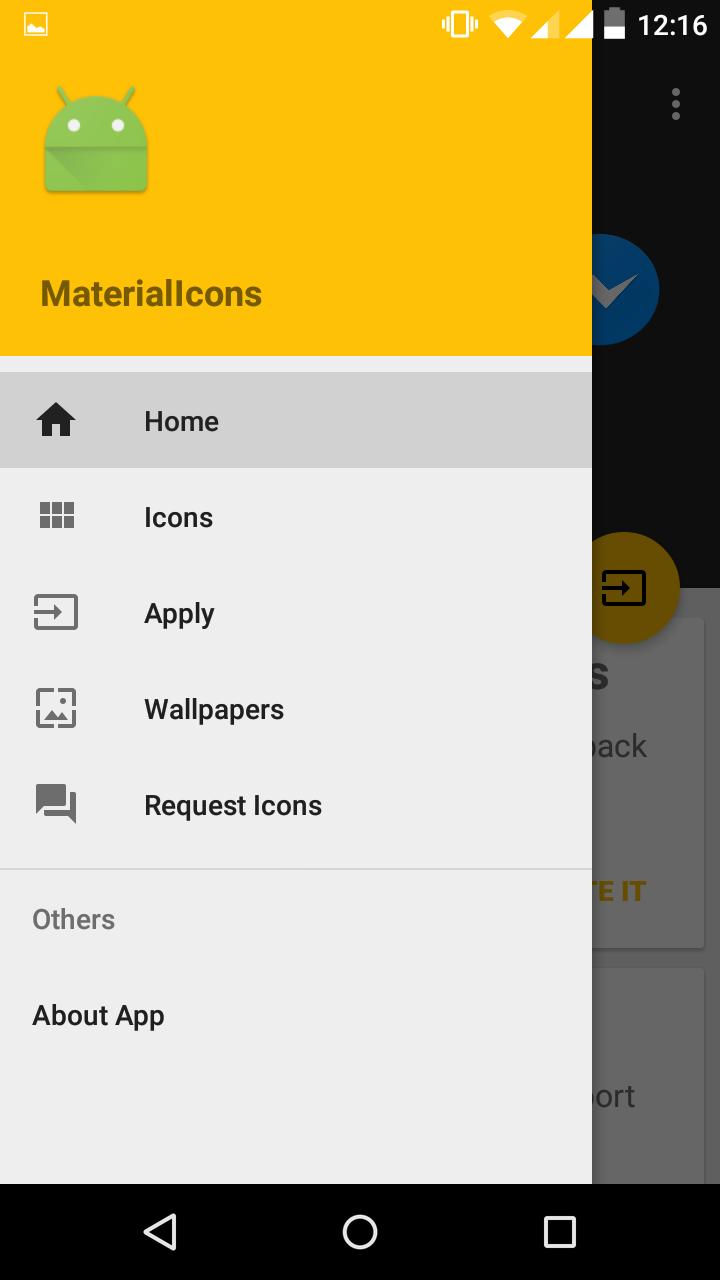Click the MaterialIcons title in the drawer header
Viewport: 720px width, 1280px height.
point(151,293)
